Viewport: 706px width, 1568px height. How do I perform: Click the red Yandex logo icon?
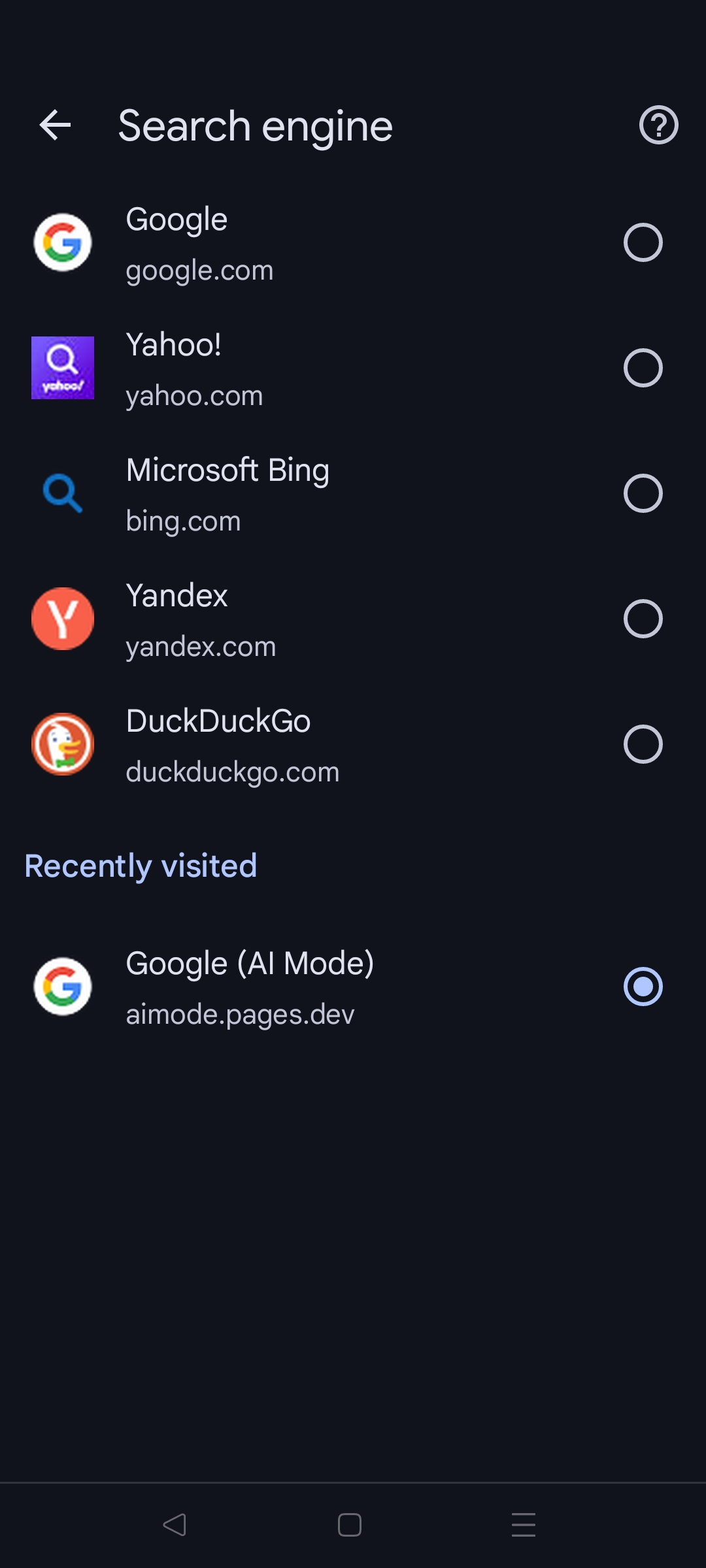click(x=62, y=619)
